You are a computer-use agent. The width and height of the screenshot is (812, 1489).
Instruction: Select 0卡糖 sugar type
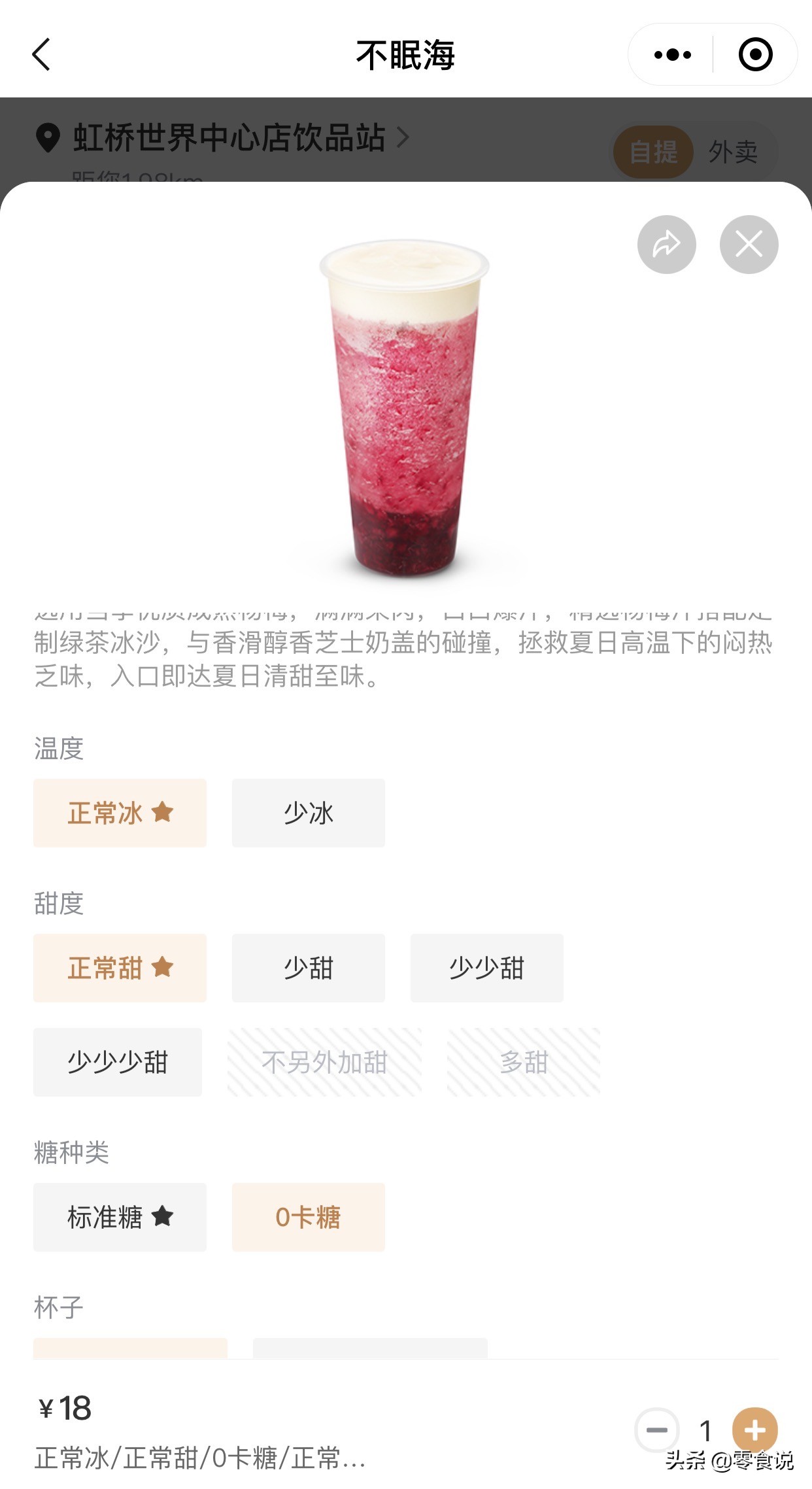[308, 1217]
